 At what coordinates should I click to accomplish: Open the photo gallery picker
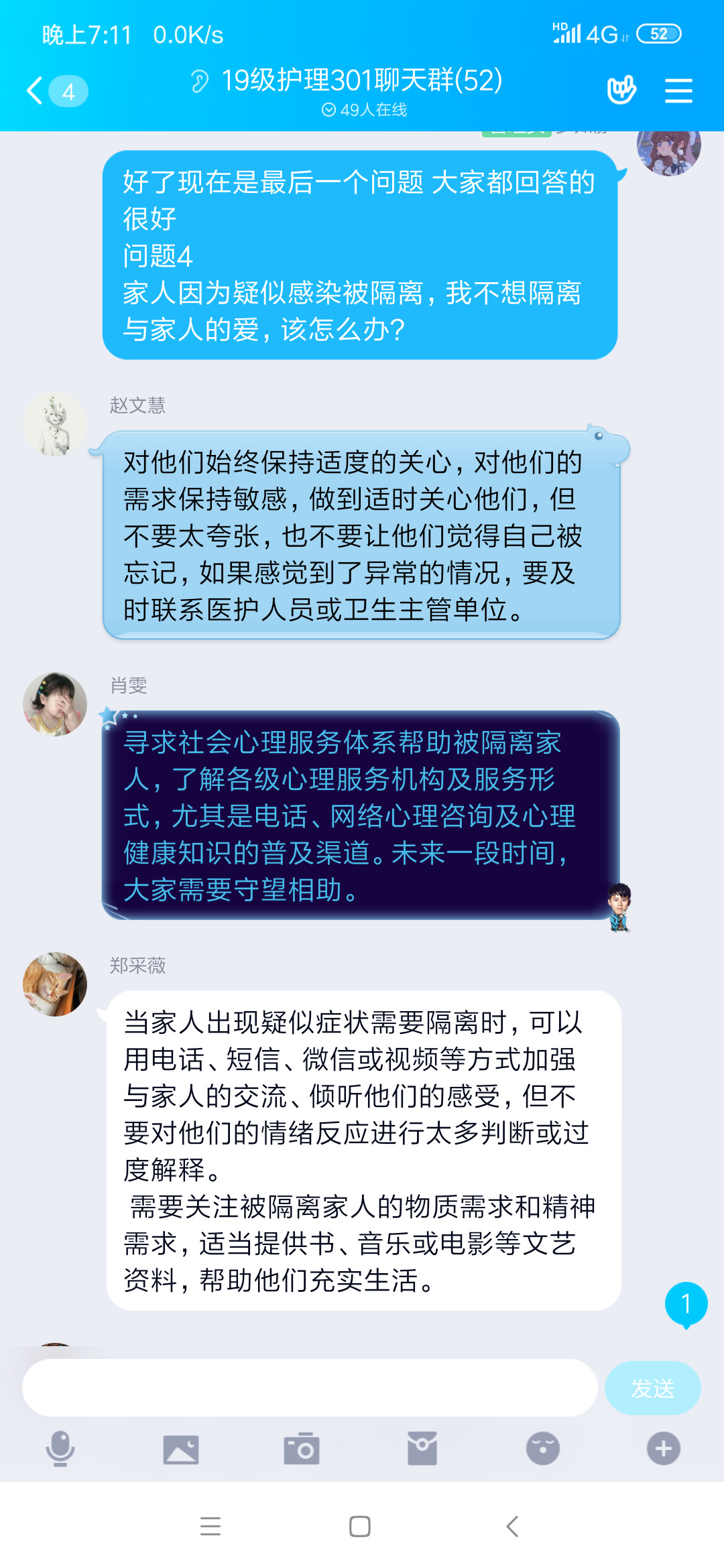(x=181, y=1449)
